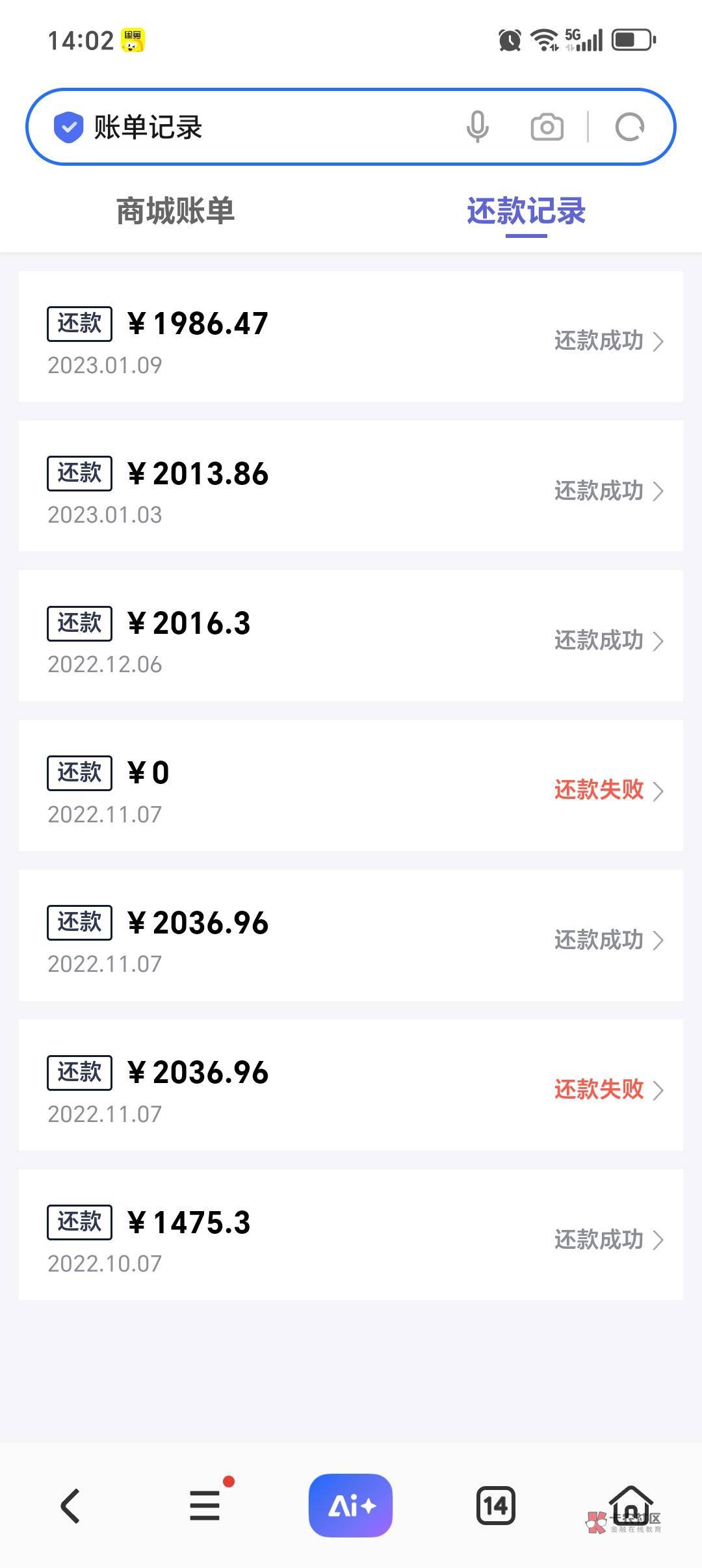The height and width of the screenshot is (1568, 702).
Task: Open camera search in the address bar
Action: pyautogui.click(x=547, y=127)
